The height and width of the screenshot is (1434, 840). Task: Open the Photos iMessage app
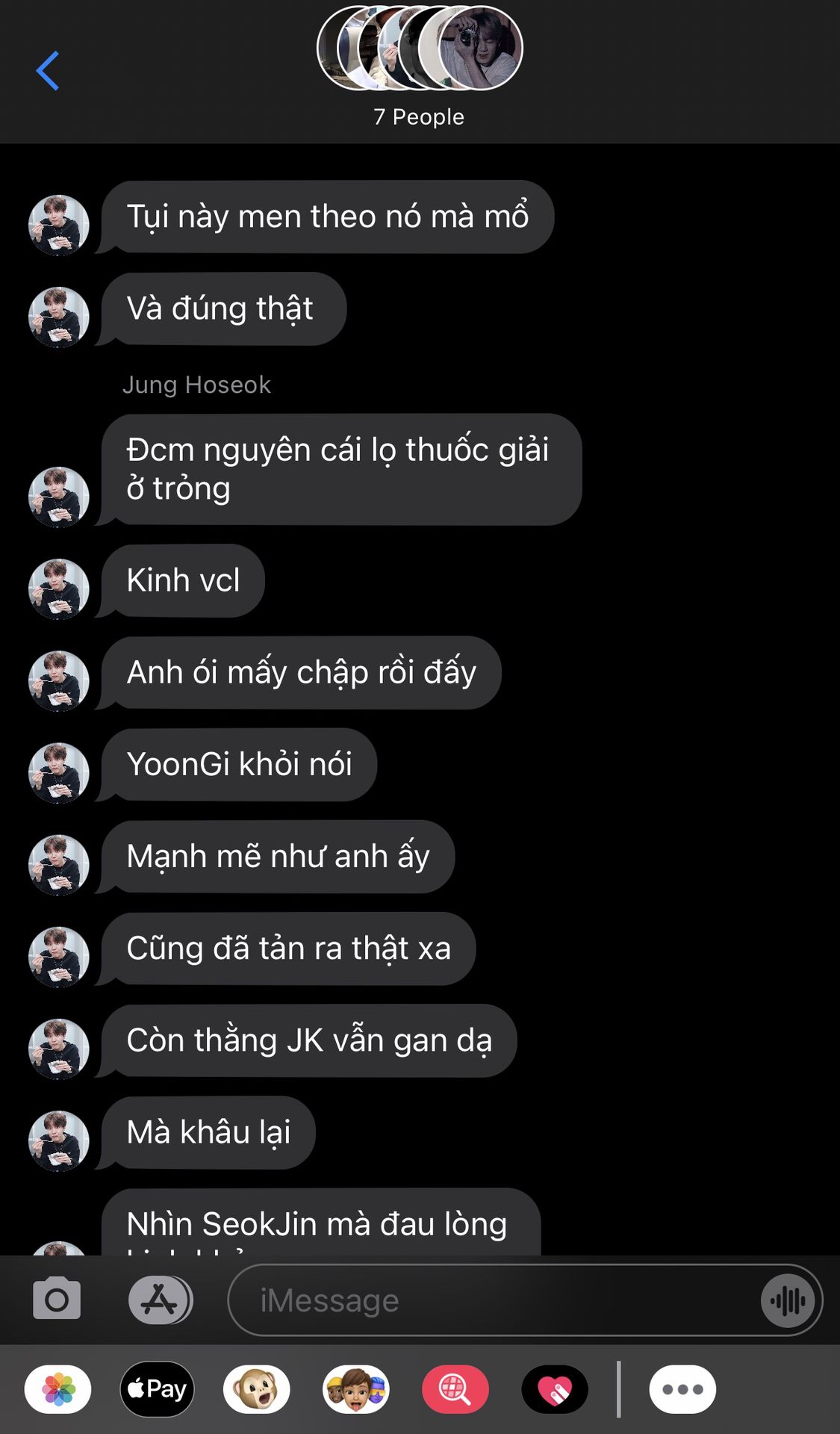pos(58,1389)
